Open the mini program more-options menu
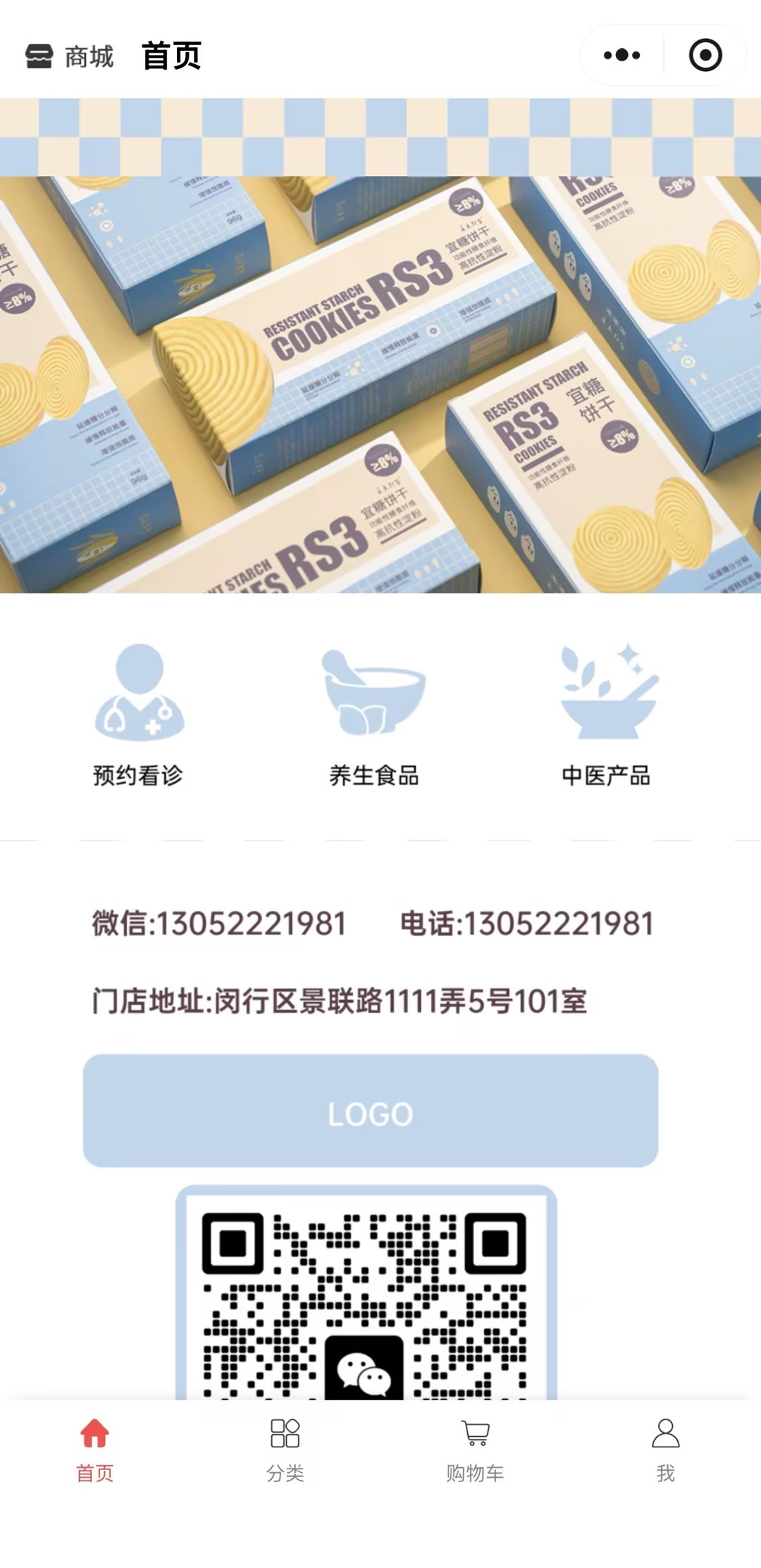Viewport: 761px width, 1568px height. (621, 56)
